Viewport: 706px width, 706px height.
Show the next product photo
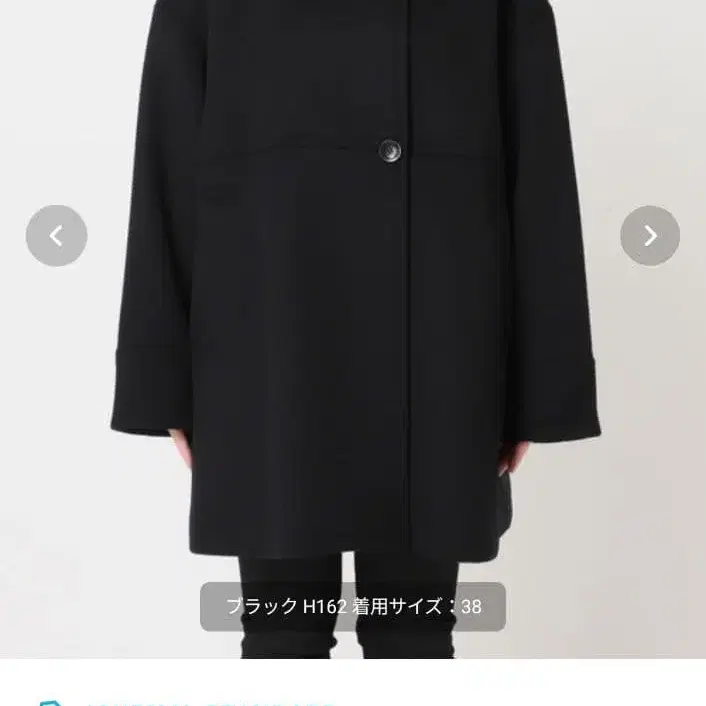click(650, 236)
